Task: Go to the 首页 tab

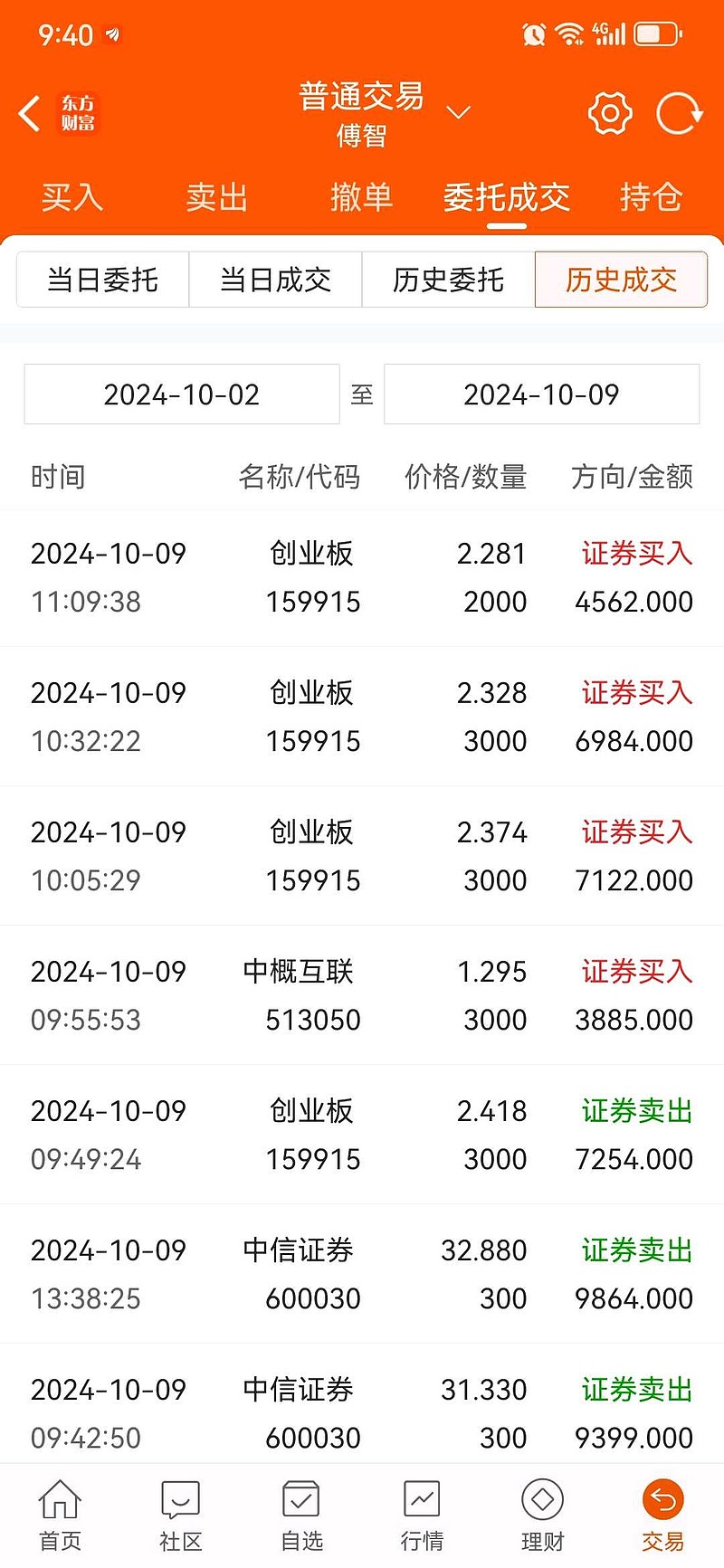Action: (x=60, y=1516)
